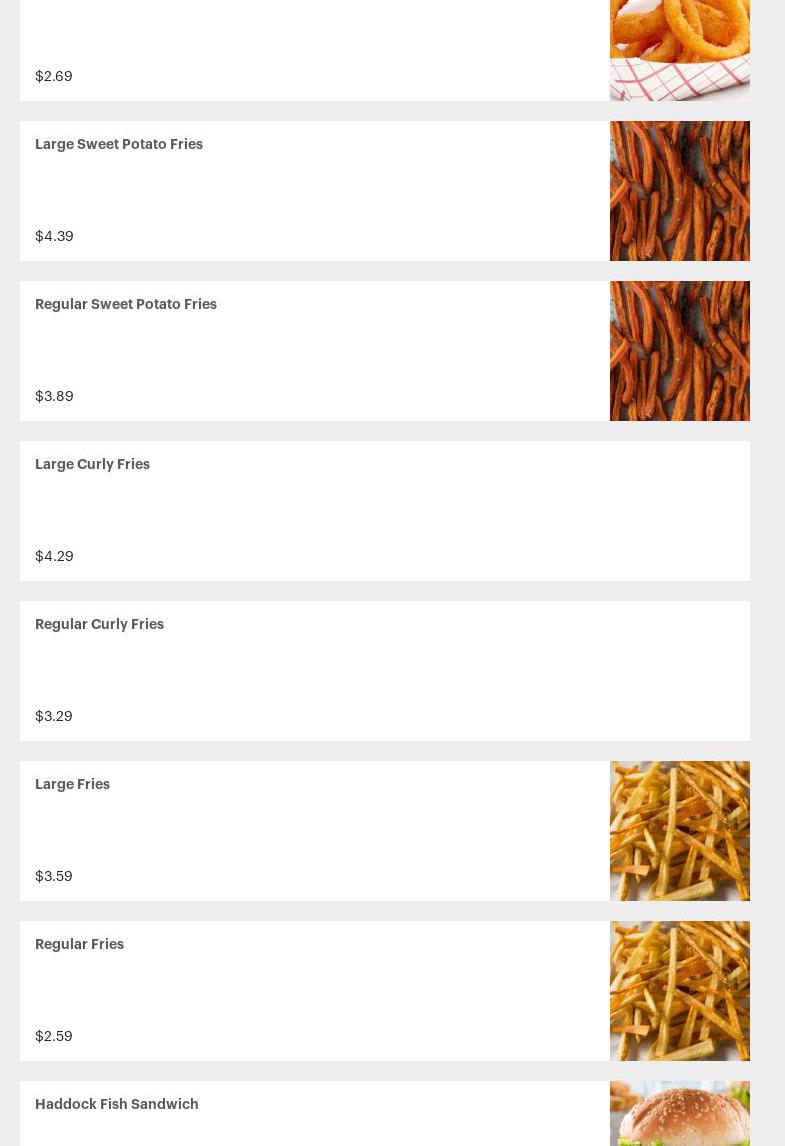Open the Regular Fries item
Screen dimensions: 785x1146
[80, 945]
